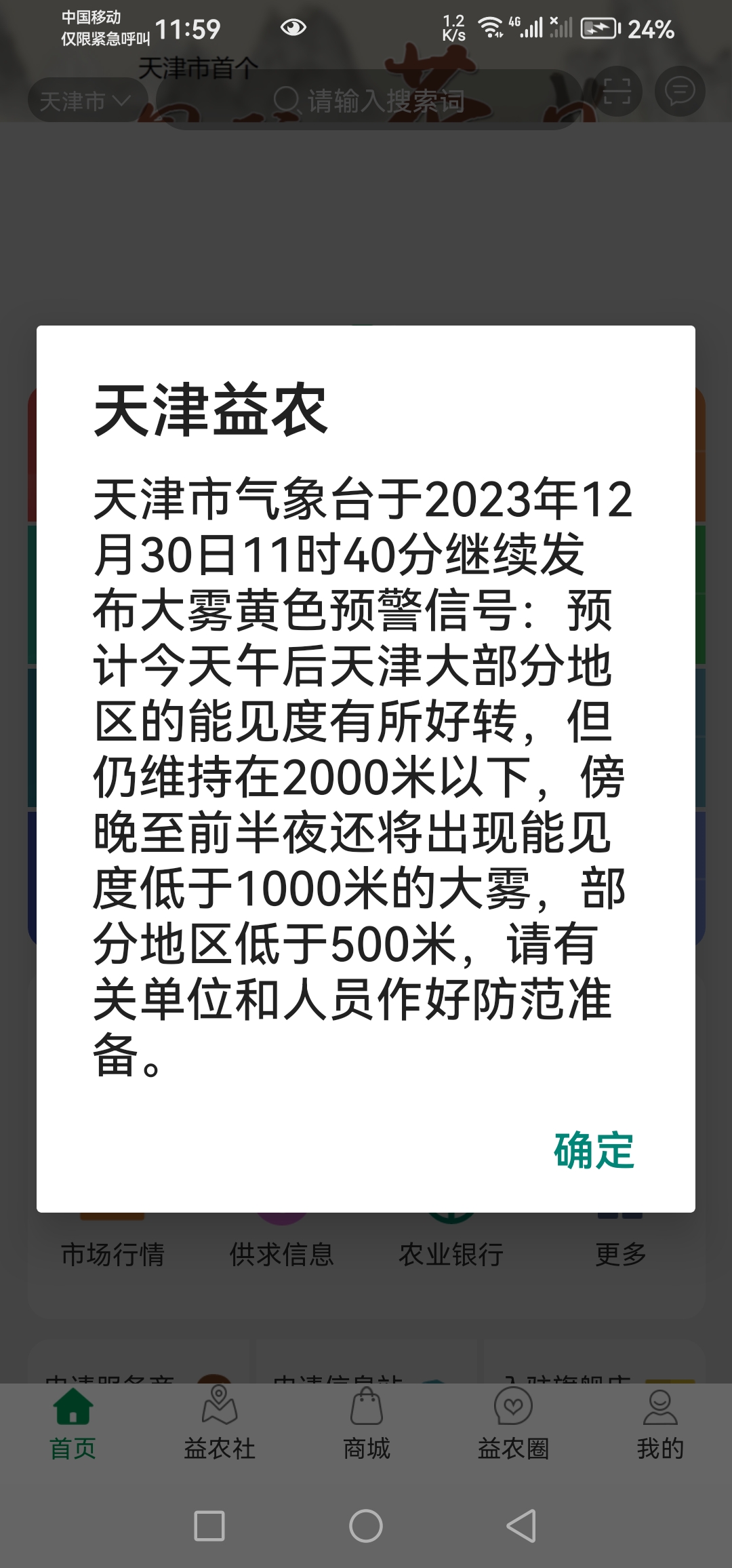Open the scan code icon
Screen dimensions: 732x1568
(617, 92)
